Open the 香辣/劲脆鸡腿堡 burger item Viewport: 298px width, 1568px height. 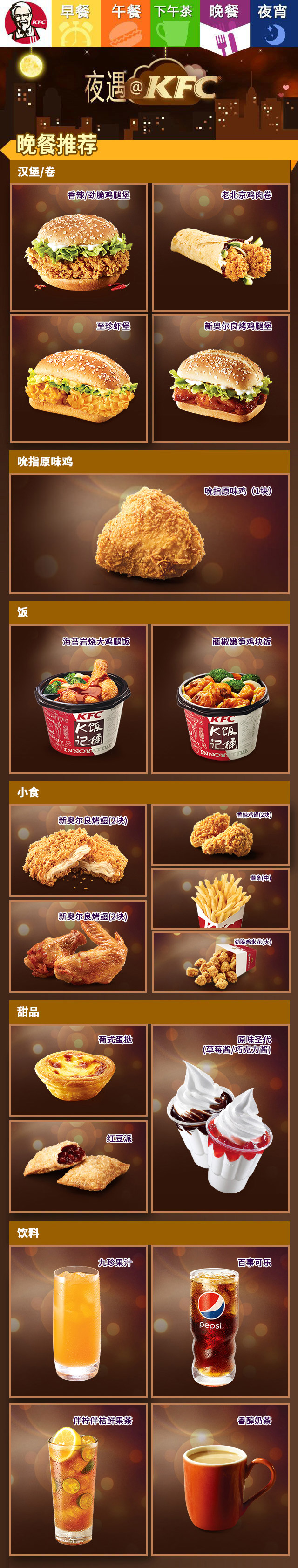click(x=78, y=247)
